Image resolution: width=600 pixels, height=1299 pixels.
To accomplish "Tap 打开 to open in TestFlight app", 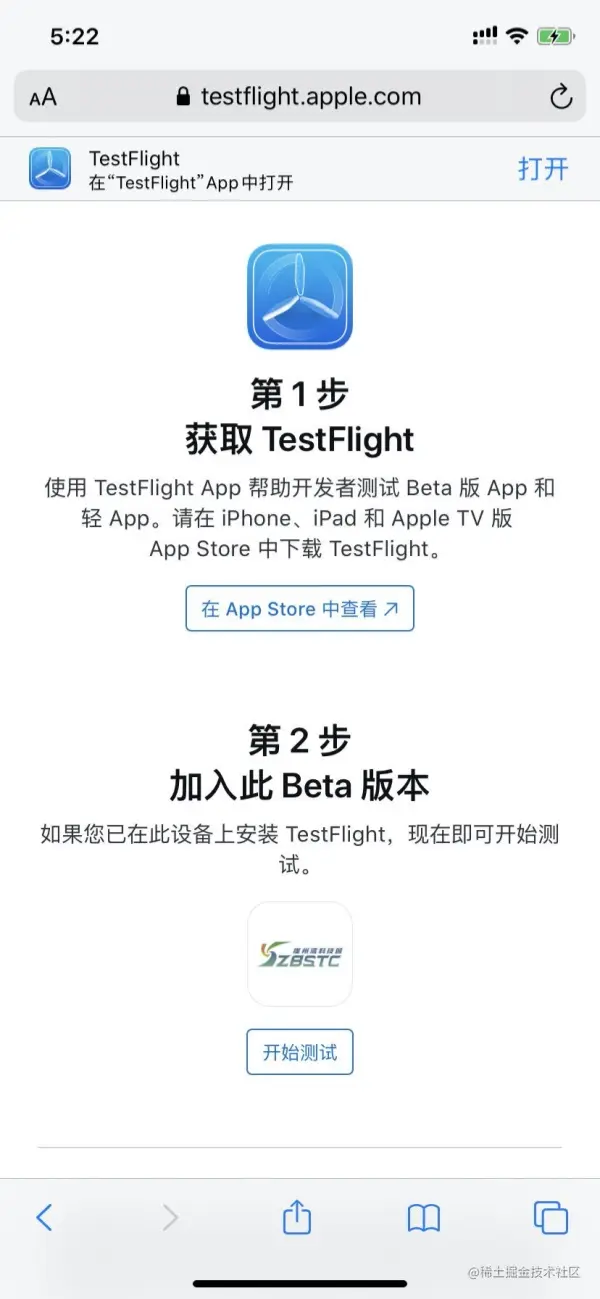I will 543,168.
